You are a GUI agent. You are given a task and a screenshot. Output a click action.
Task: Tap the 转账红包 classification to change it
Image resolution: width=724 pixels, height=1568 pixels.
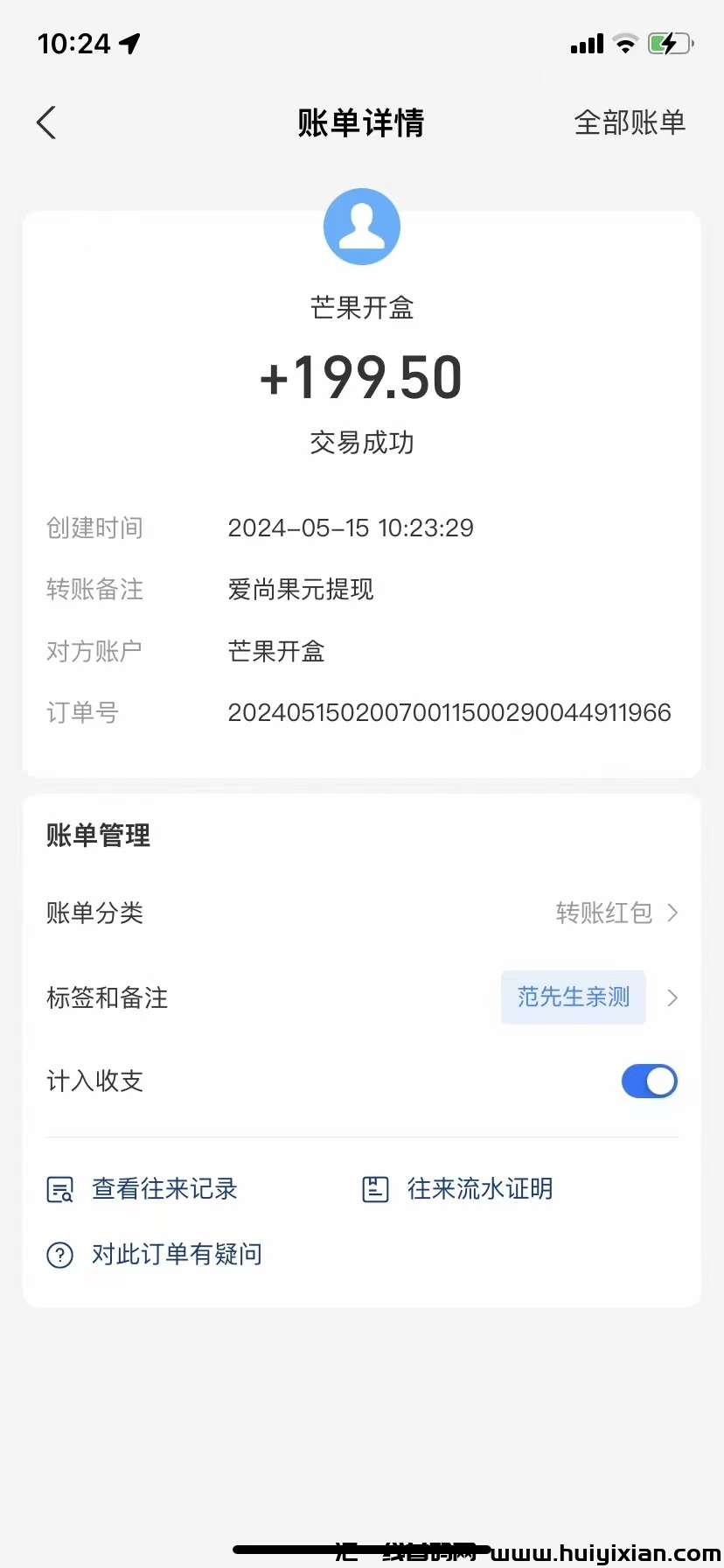pyautogui.click(x=603, y=913)
